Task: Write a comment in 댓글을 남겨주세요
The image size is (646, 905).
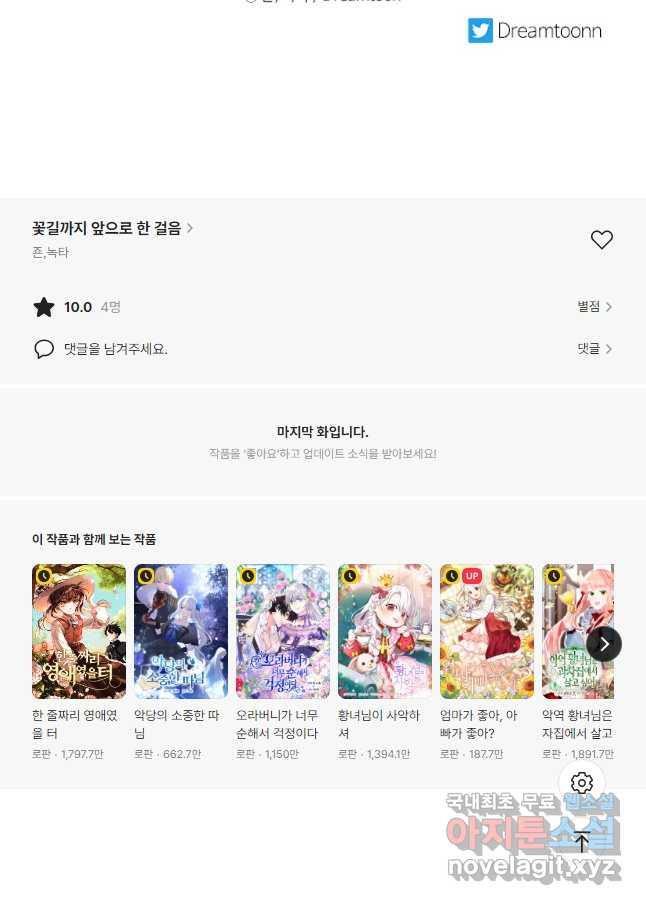Action: click(x=115, y=349)
